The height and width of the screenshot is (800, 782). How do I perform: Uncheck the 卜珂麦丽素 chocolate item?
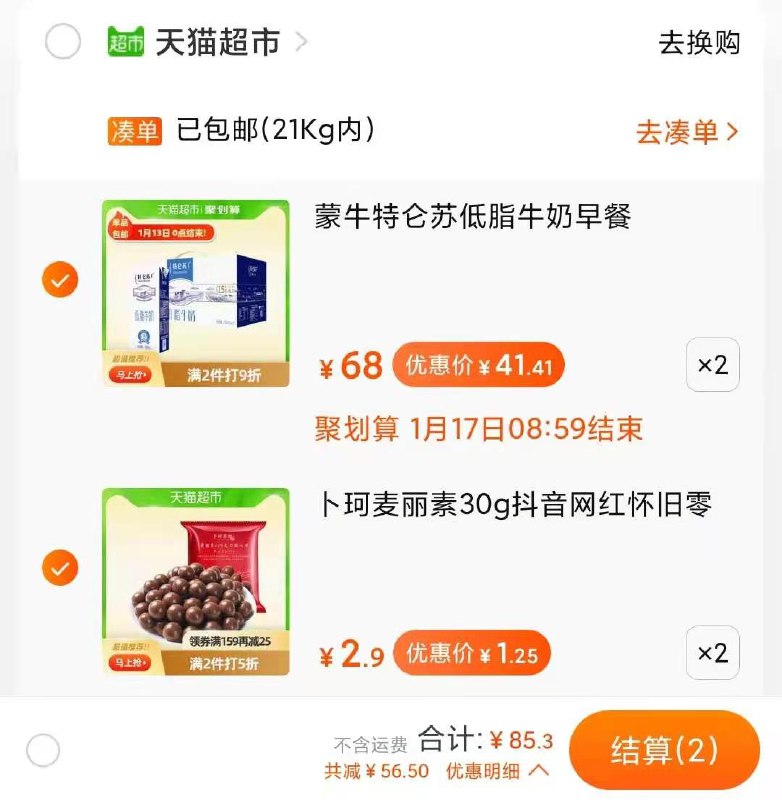coord(60,568)
